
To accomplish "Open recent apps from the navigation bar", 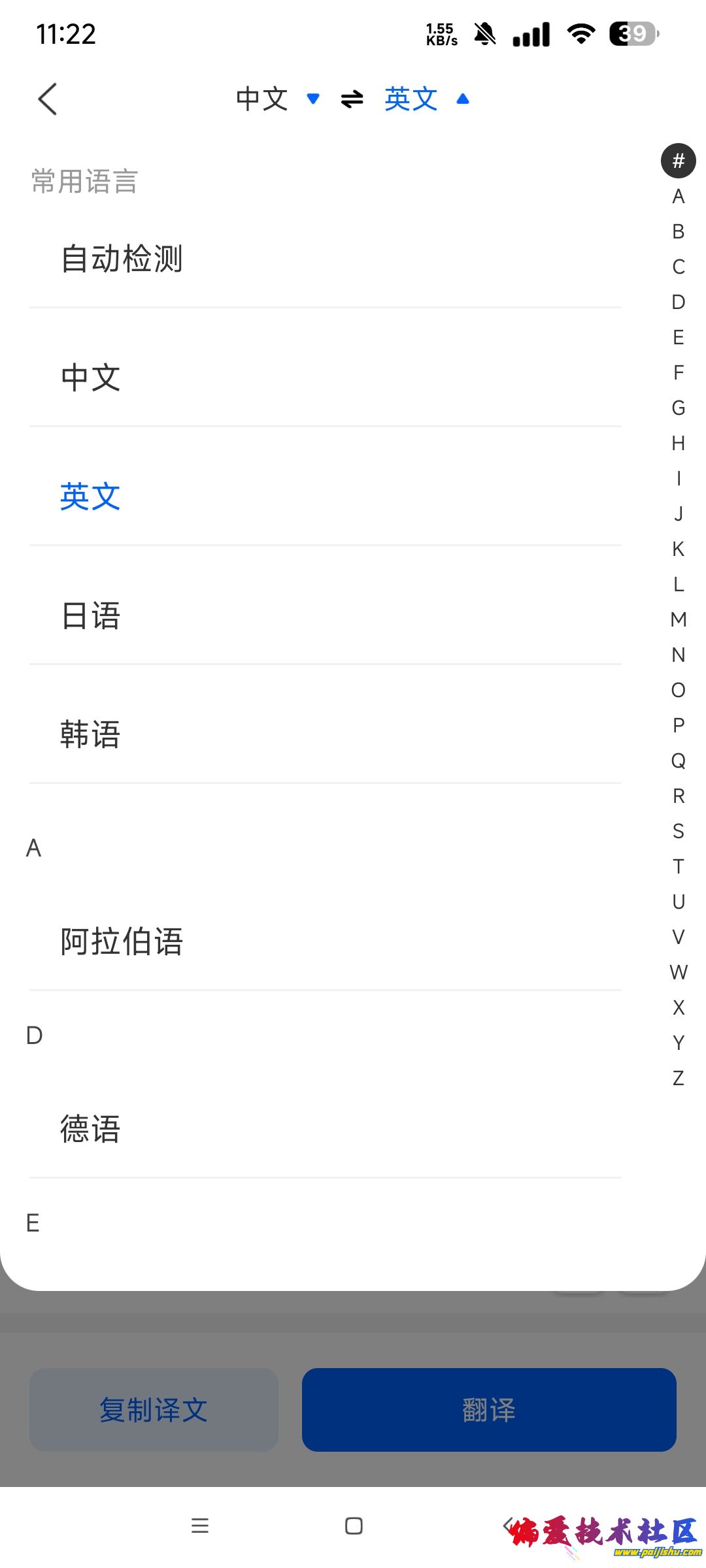I will tap(200, 1526).
